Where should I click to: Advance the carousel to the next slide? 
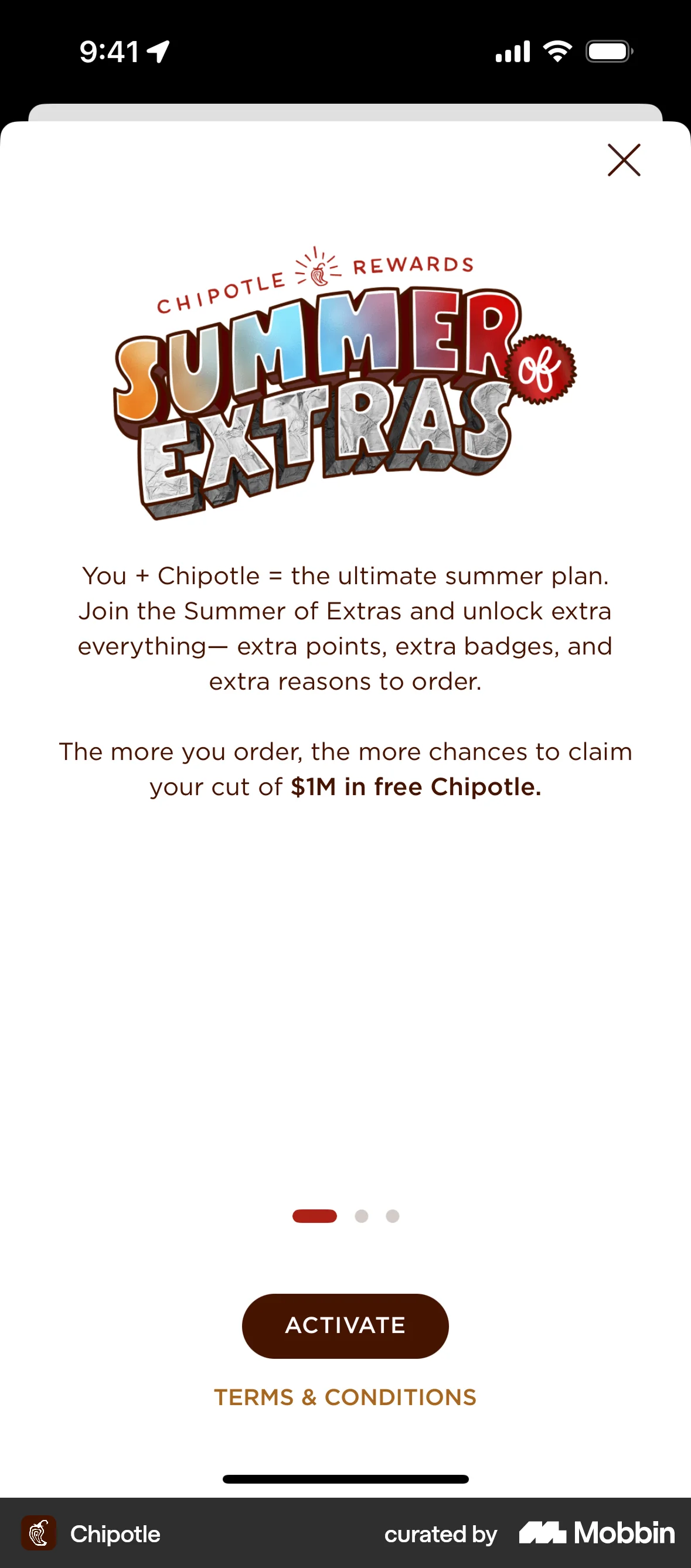[x=361, y=1217]
